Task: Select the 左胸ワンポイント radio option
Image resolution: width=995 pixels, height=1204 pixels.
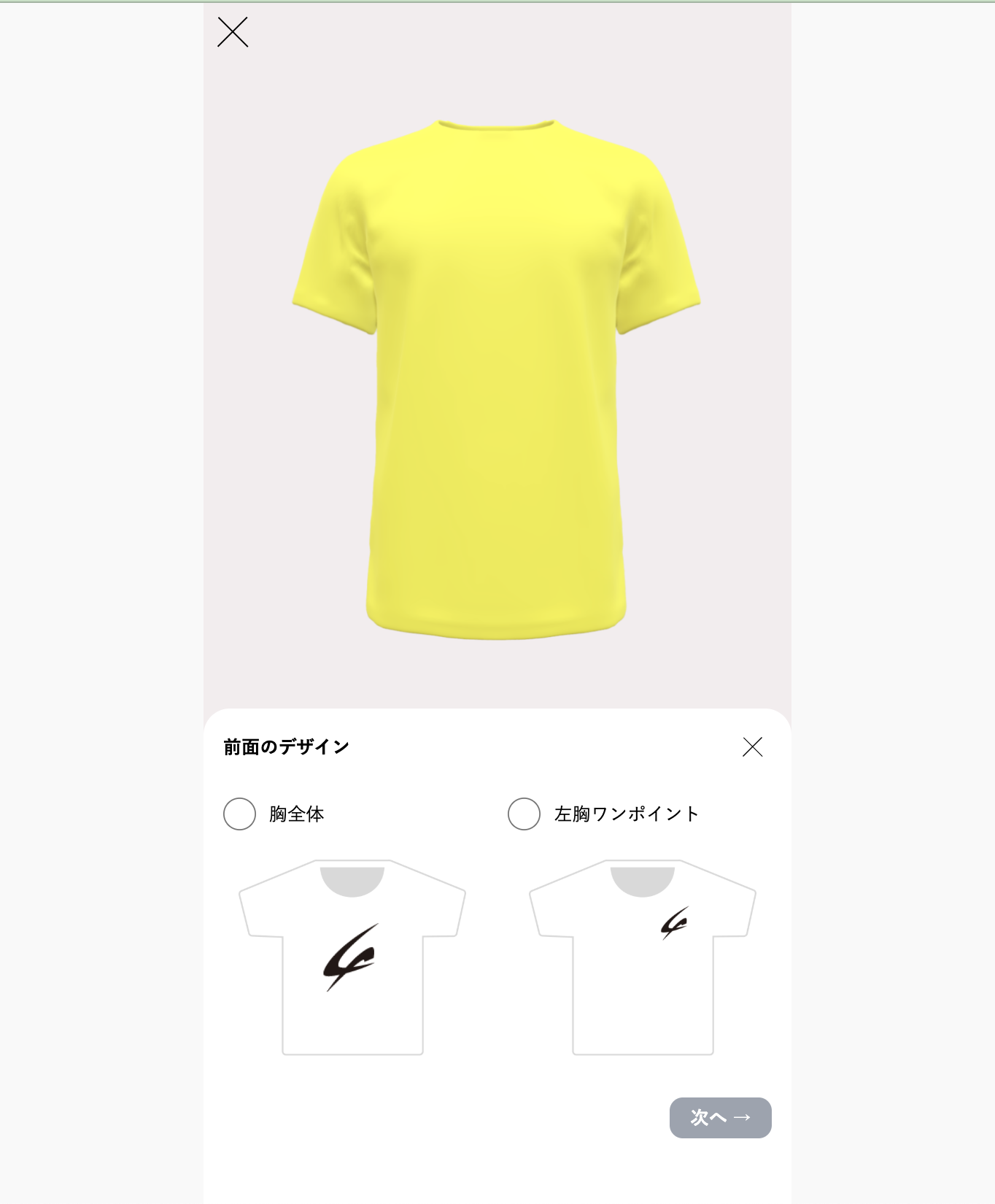Action: pyautogui.click(x=524, y=814)
